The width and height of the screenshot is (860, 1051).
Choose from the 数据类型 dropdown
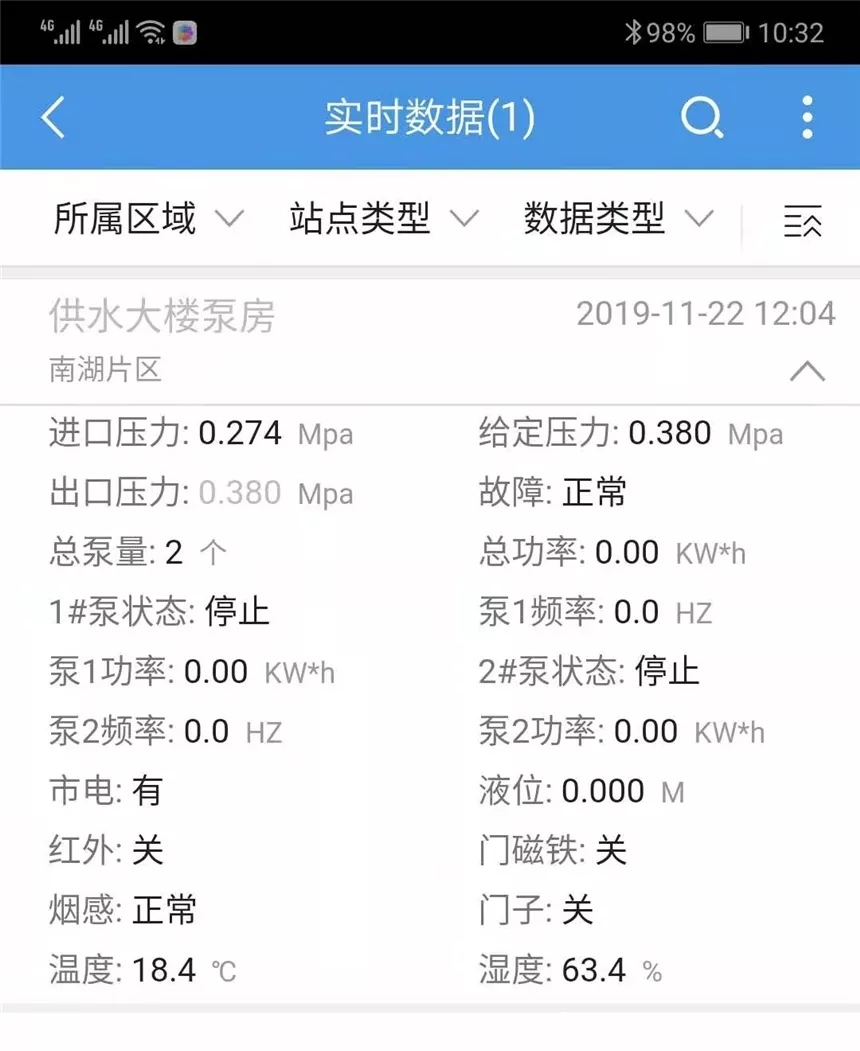tap(618, 218)
